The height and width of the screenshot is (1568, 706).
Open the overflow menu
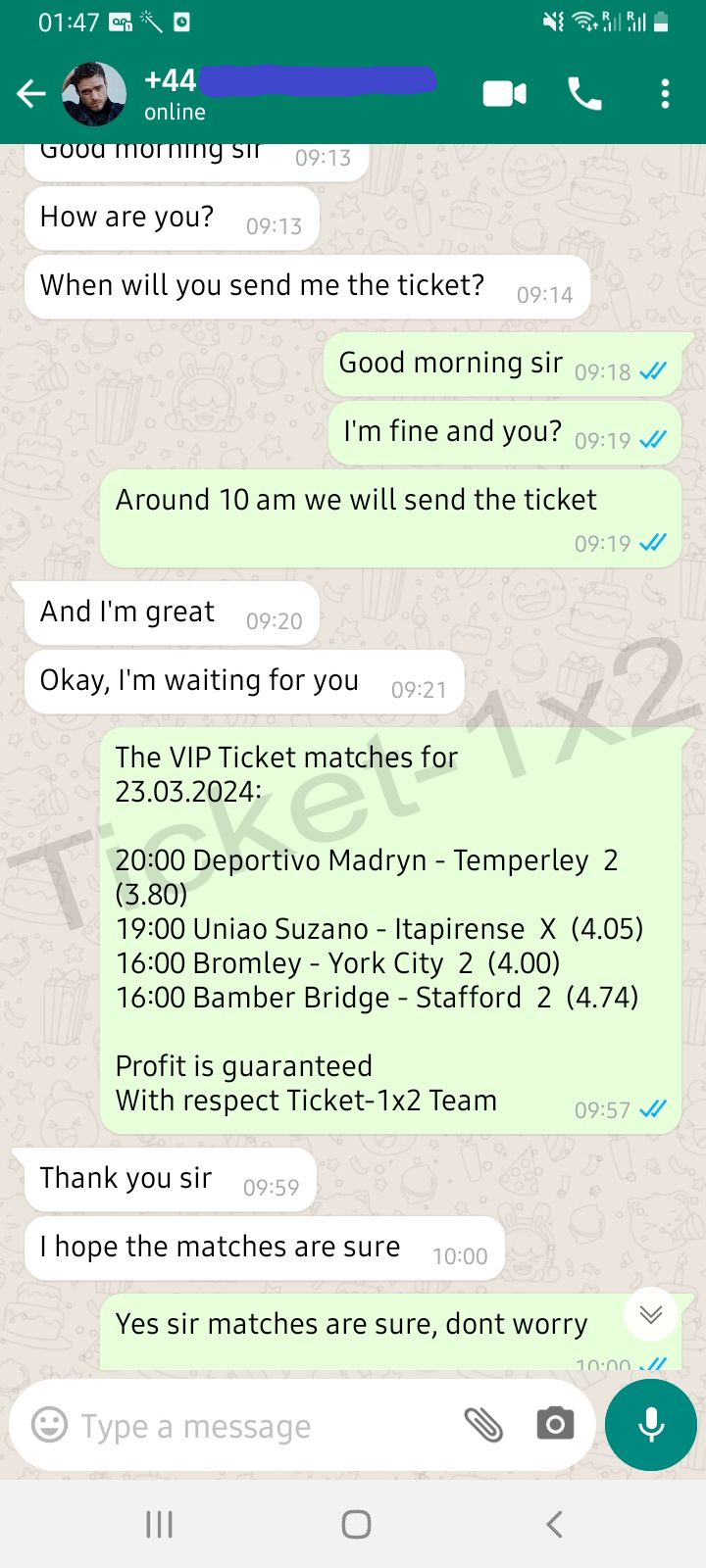(x=665, y=94)
